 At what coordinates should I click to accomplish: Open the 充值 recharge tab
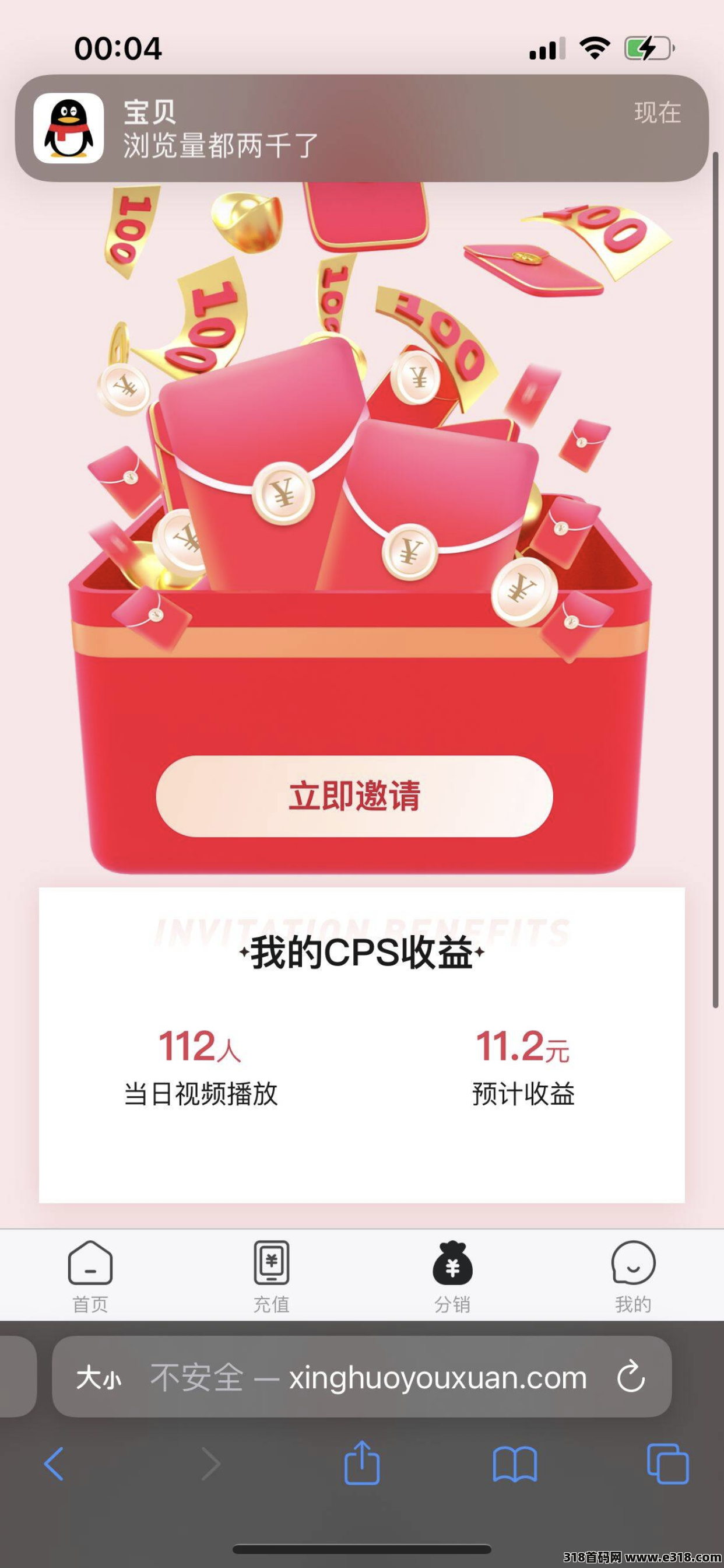pos(271,1276)
